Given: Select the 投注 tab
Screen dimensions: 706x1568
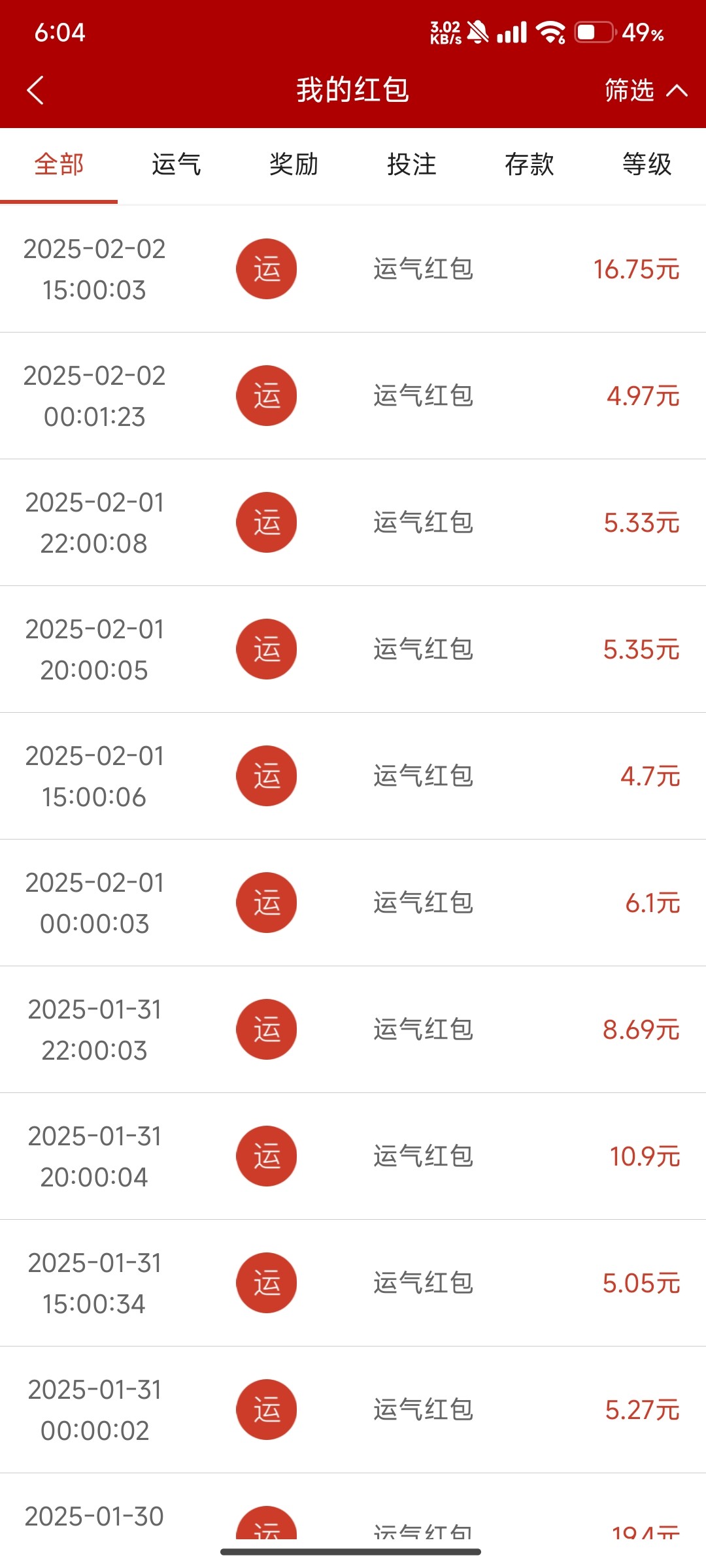Looking at the screenshot, I should (x=412, y=165).
